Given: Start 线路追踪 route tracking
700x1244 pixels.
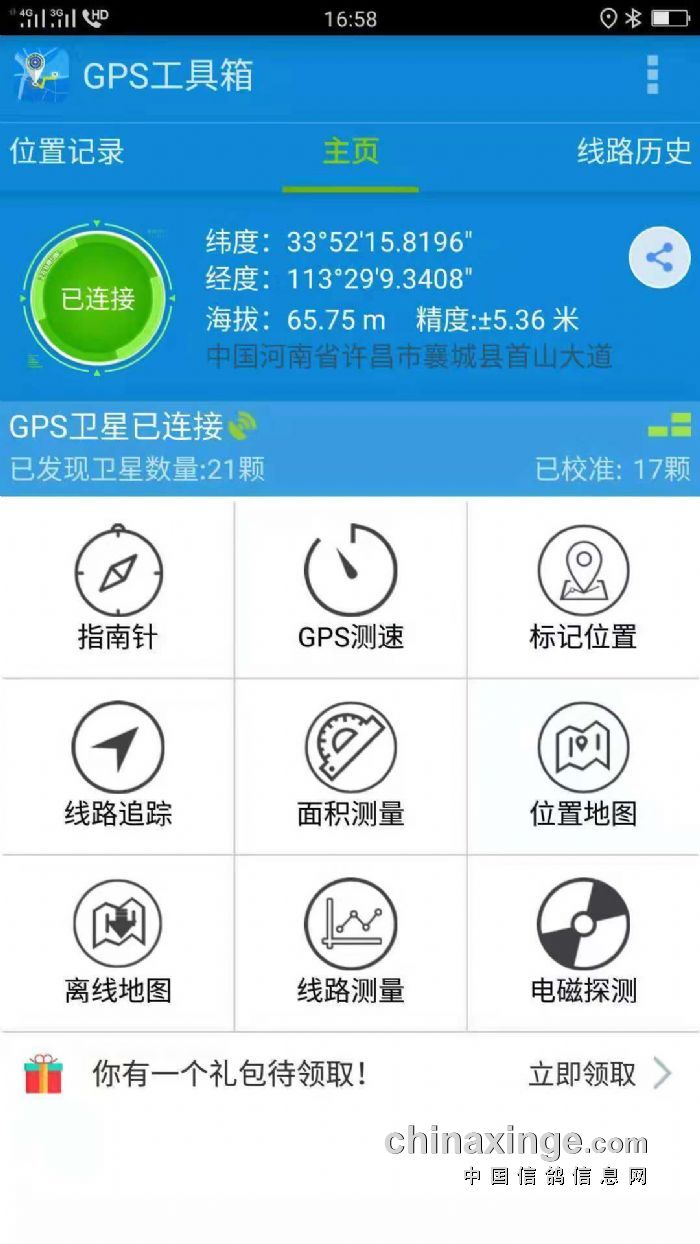Looking at the screenshot, I should click(x=118, y=766).
